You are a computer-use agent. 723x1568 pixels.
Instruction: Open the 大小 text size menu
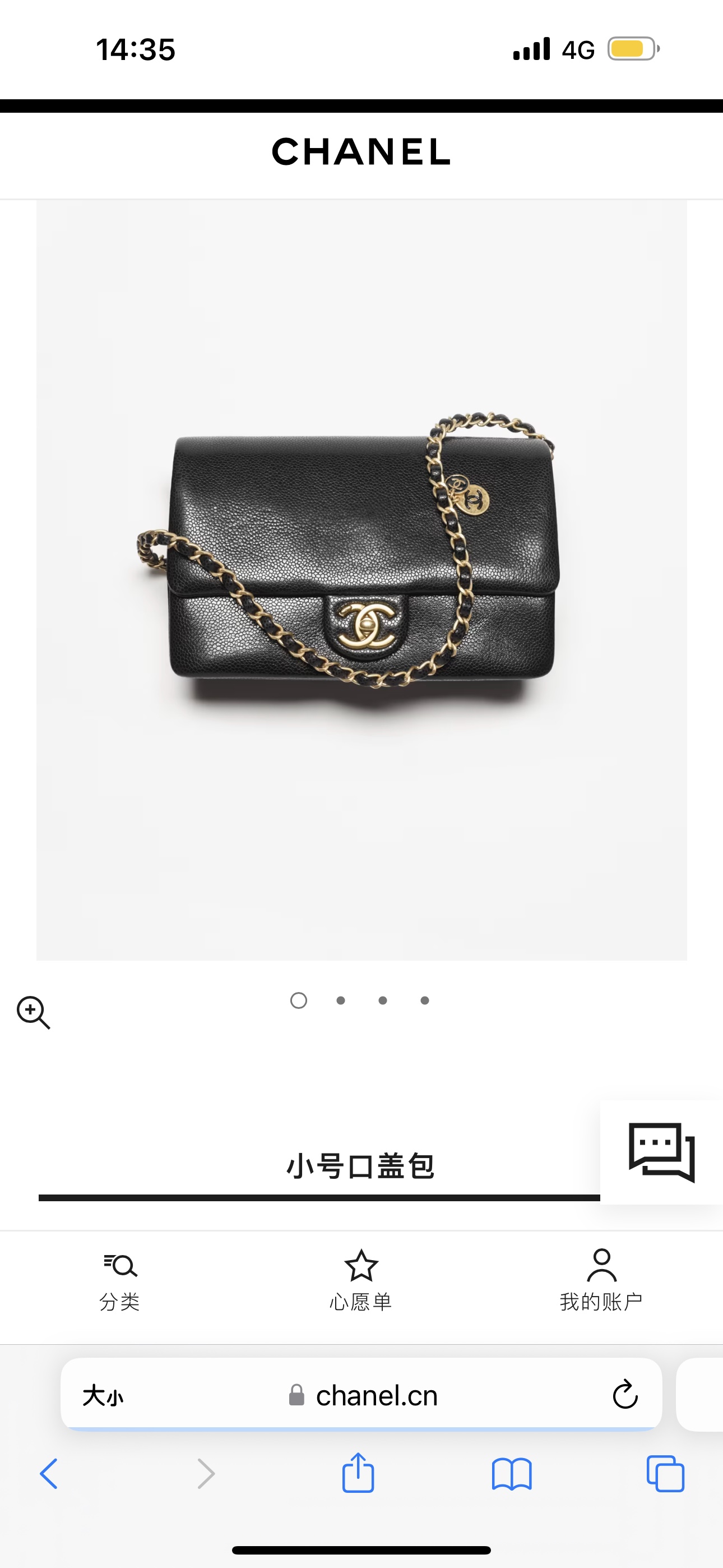[x=103, y=1395]
